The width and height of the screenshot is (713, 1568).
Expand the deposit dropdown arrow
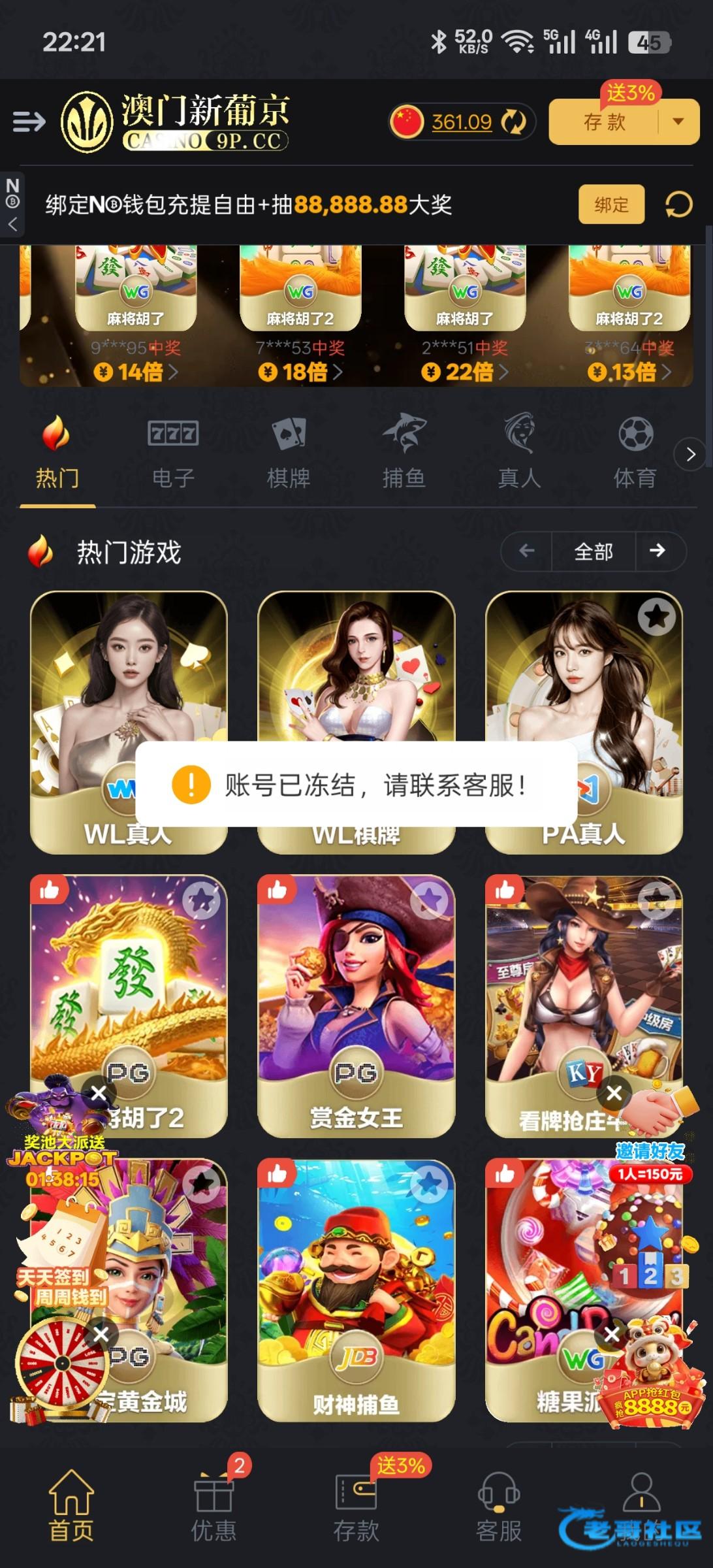(x=678, y=122)
